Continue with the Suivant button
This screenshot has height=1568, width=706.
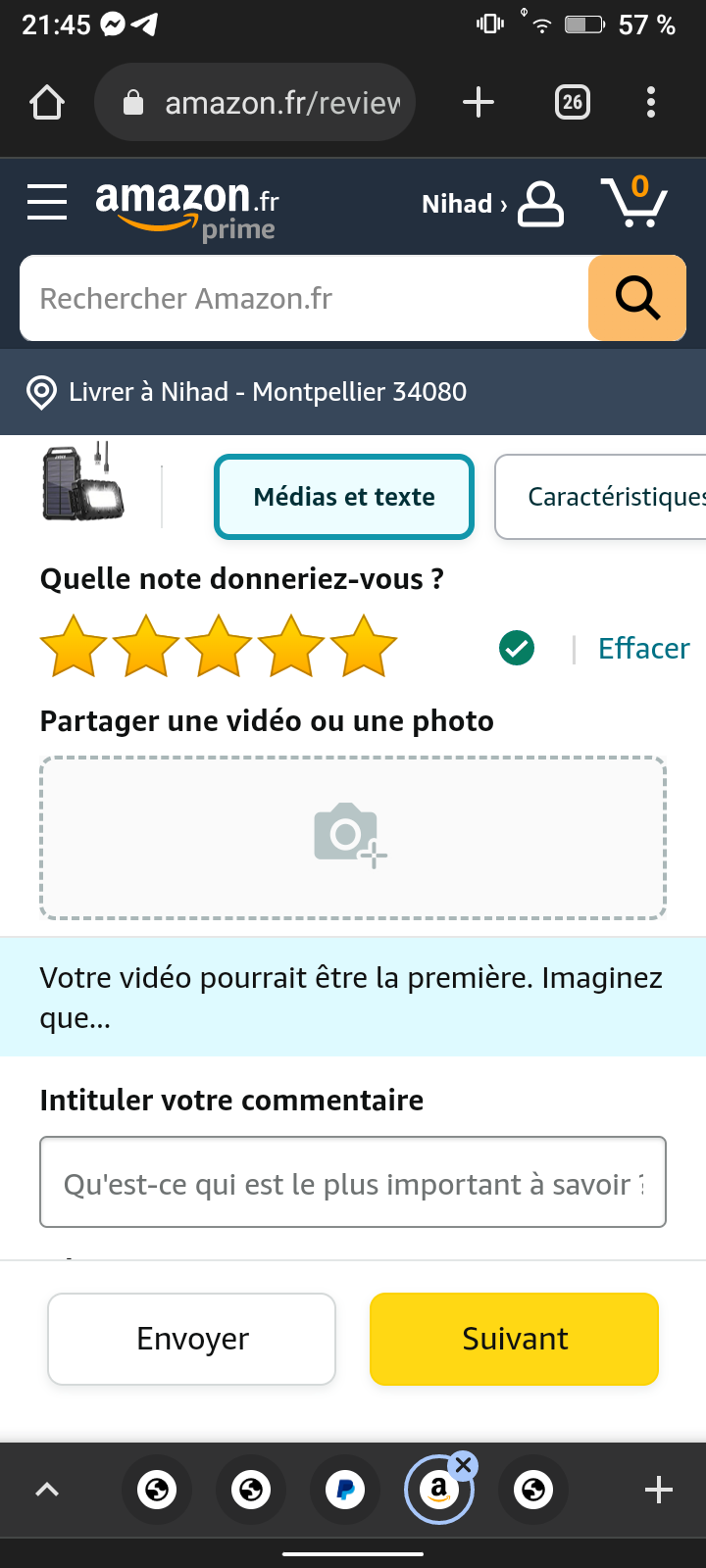click(514, 1339)
